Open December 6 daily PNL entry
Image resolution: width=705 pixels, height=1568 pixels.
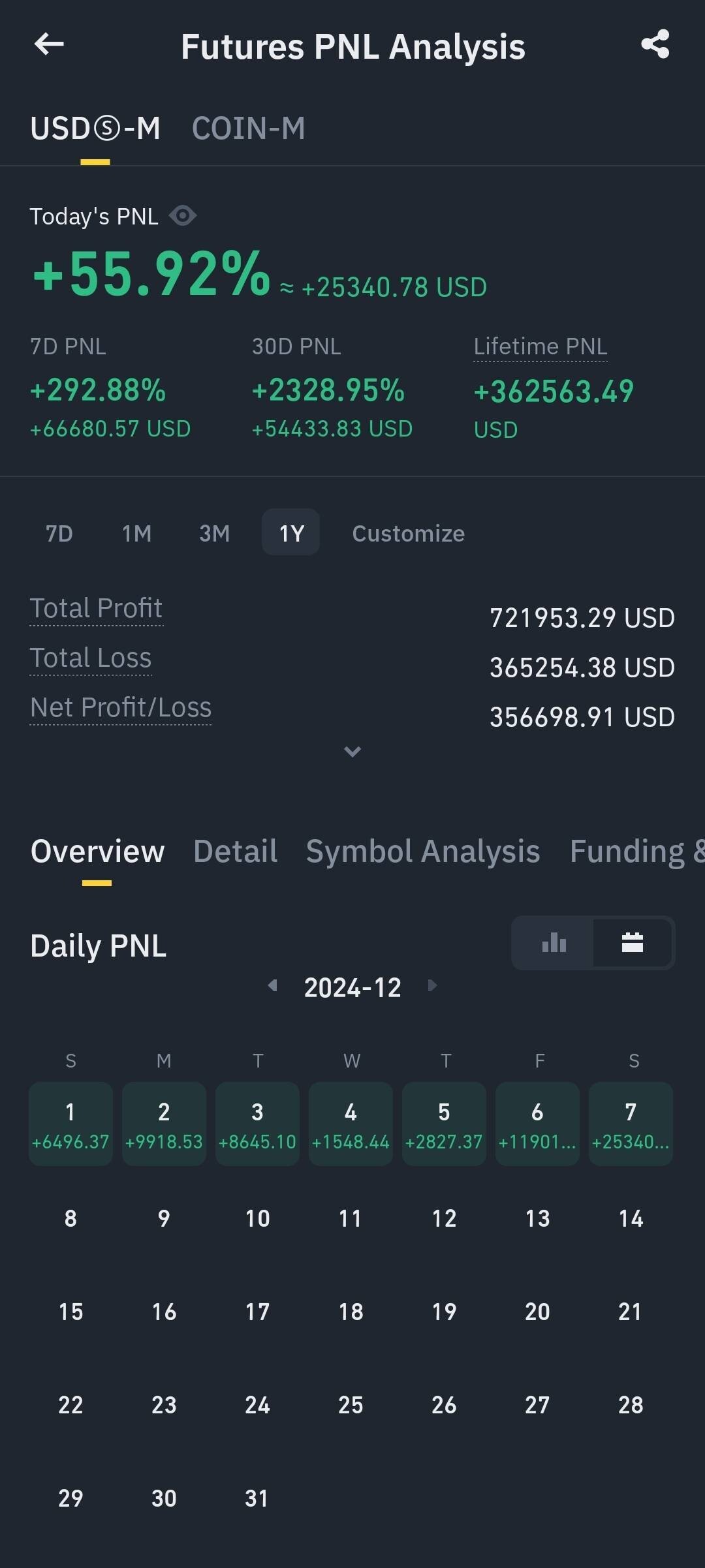click(x=537, y=1124)
